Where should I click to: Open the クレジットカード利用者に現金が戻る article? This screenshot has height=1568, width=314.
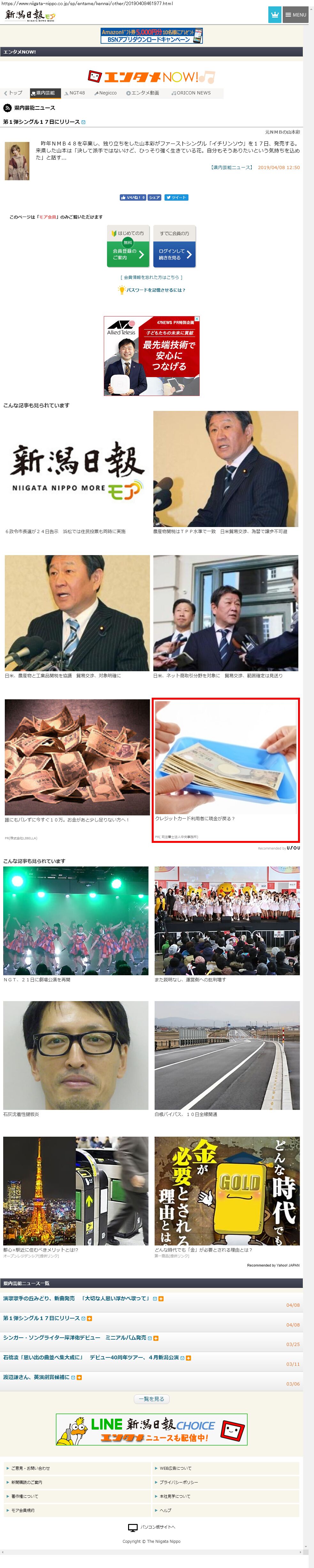[226, 770]
